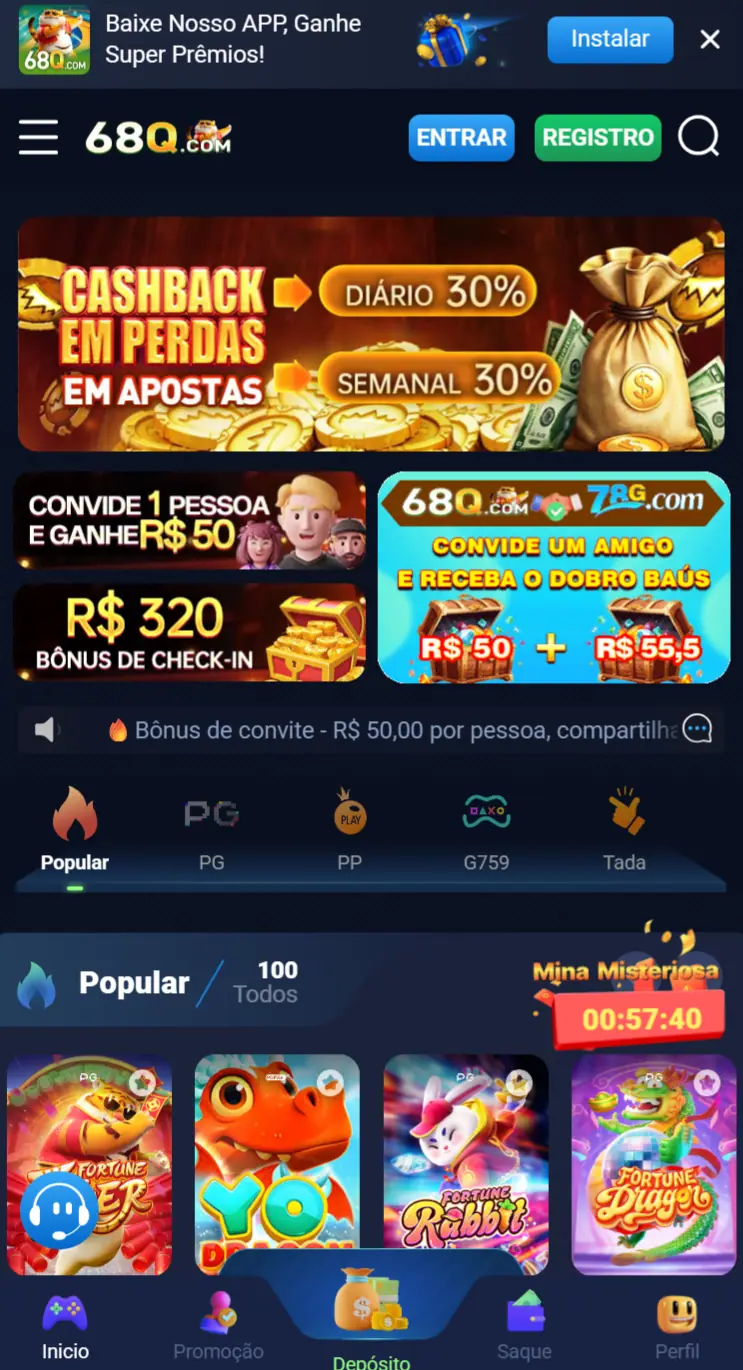Open the messages icon beside the announcement
Screen dimensions: 743x1370
click(697, 730)
